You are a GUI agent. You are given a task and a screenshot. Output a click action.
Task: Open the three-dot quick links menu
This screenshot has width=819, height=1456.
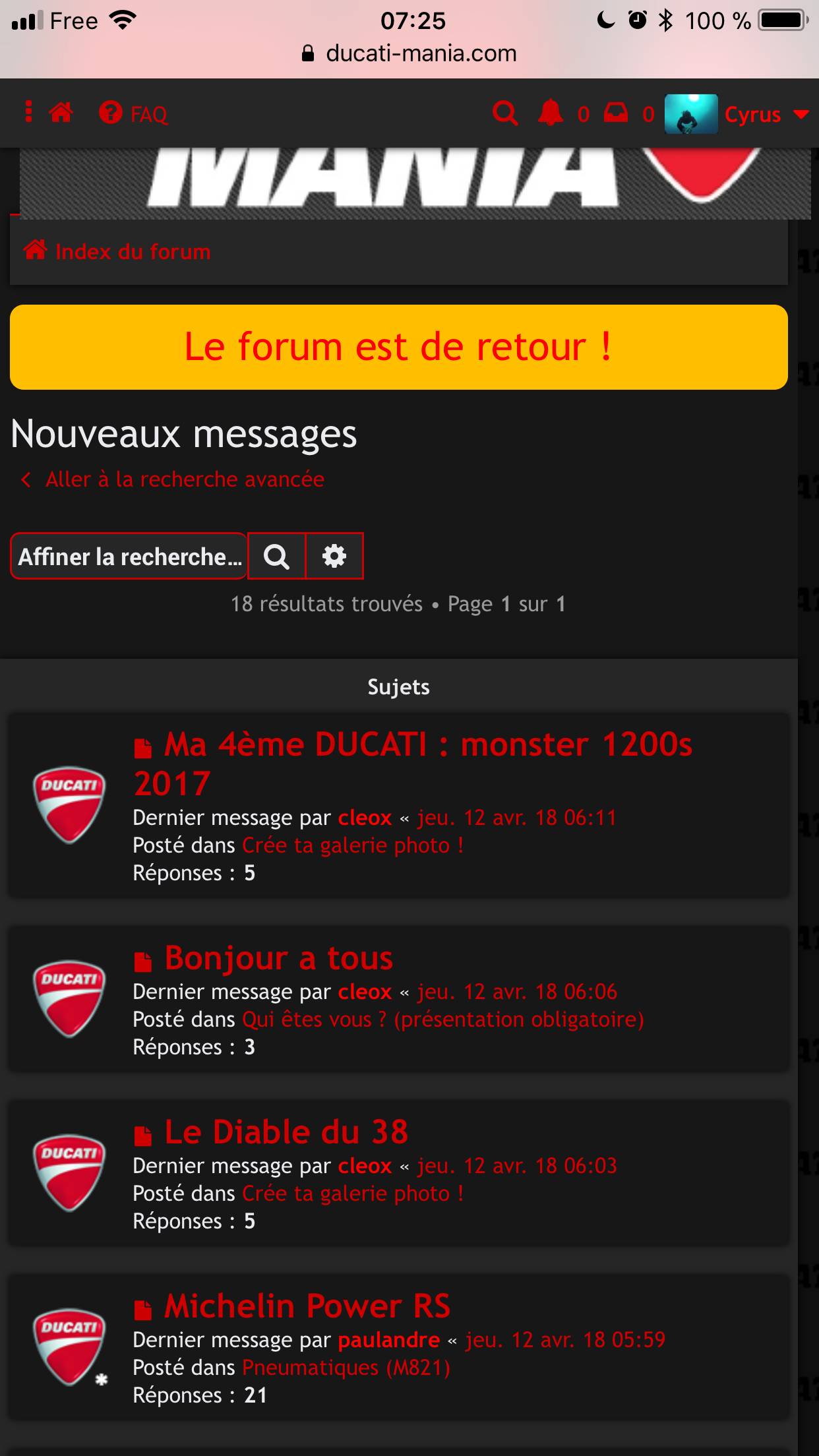(28, 113)
